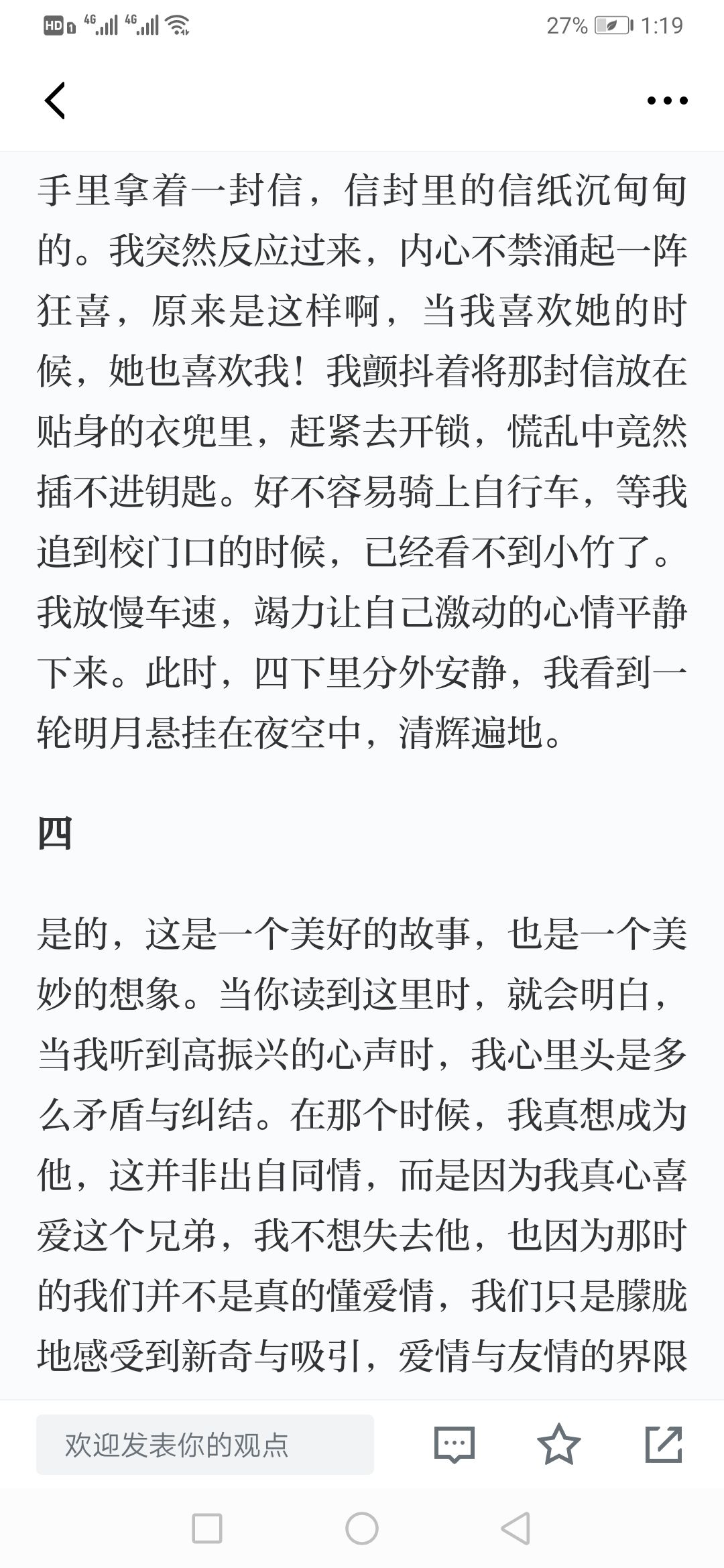The width and height of the screenshot is (724, 1568).
Task: Favorite this article with the star icon
Action: pyautogui.click(x=559, y=1444)
